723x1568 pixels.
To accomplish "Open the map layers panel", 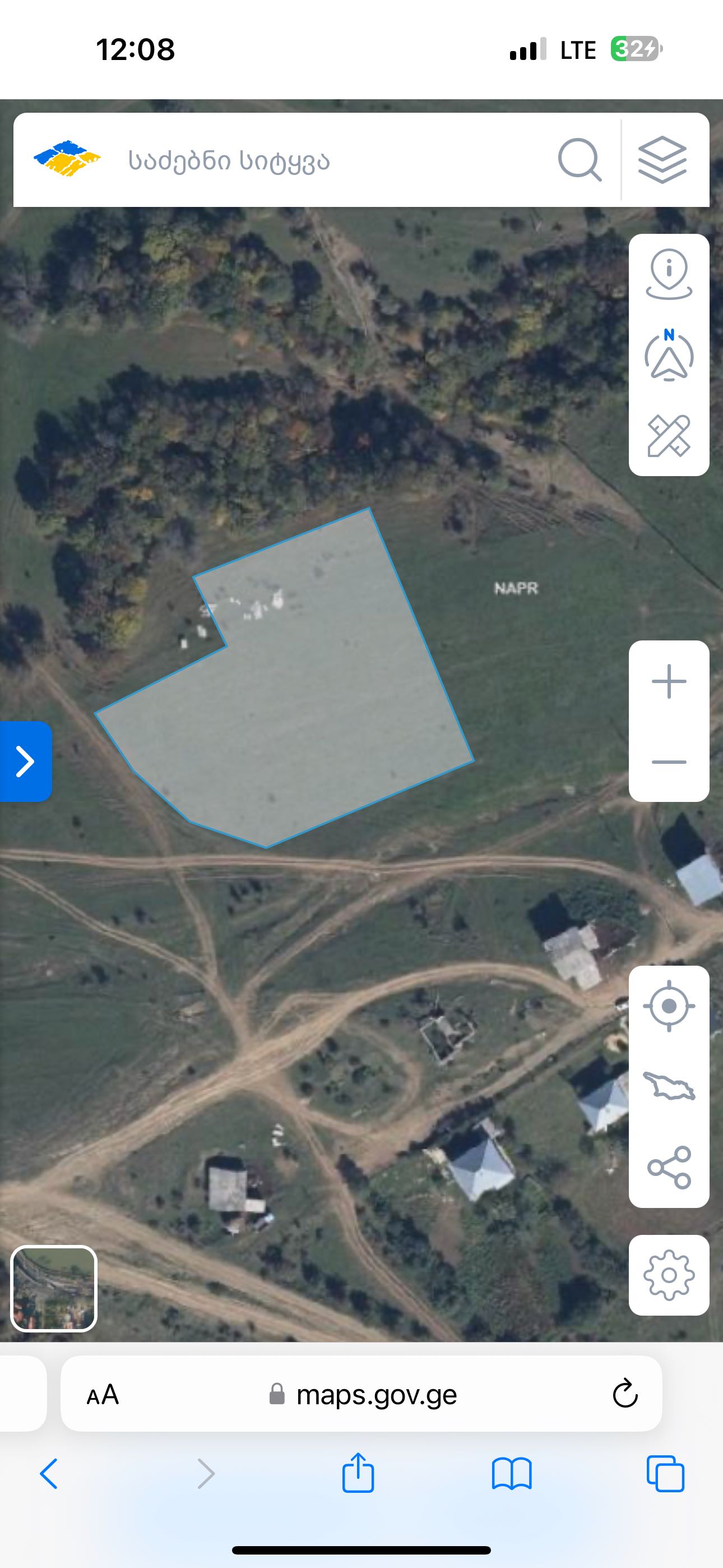I will point(662,160).
